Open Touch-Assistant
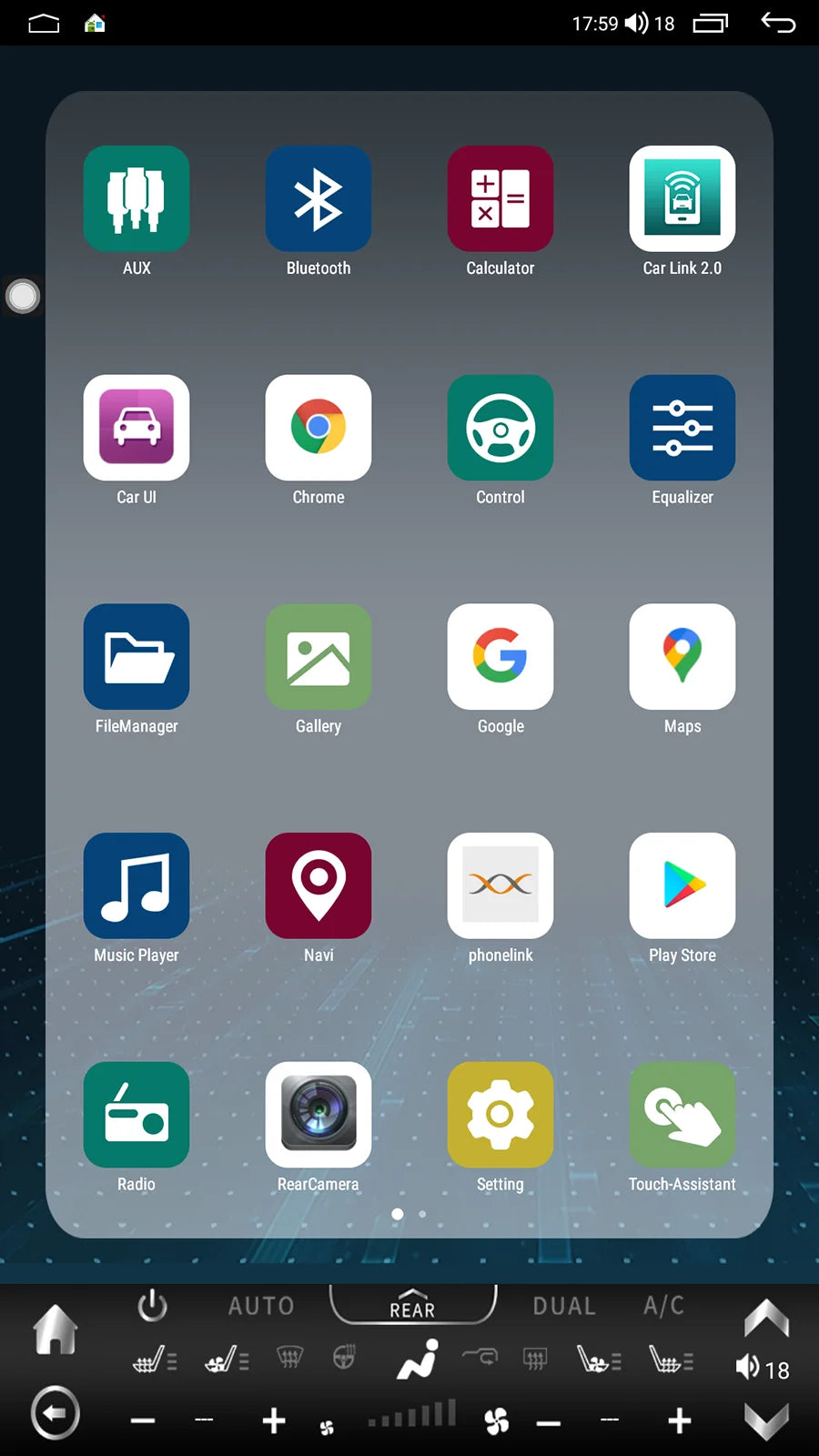The height and width of the screenshot is (1456, 819). point(682,1115)
